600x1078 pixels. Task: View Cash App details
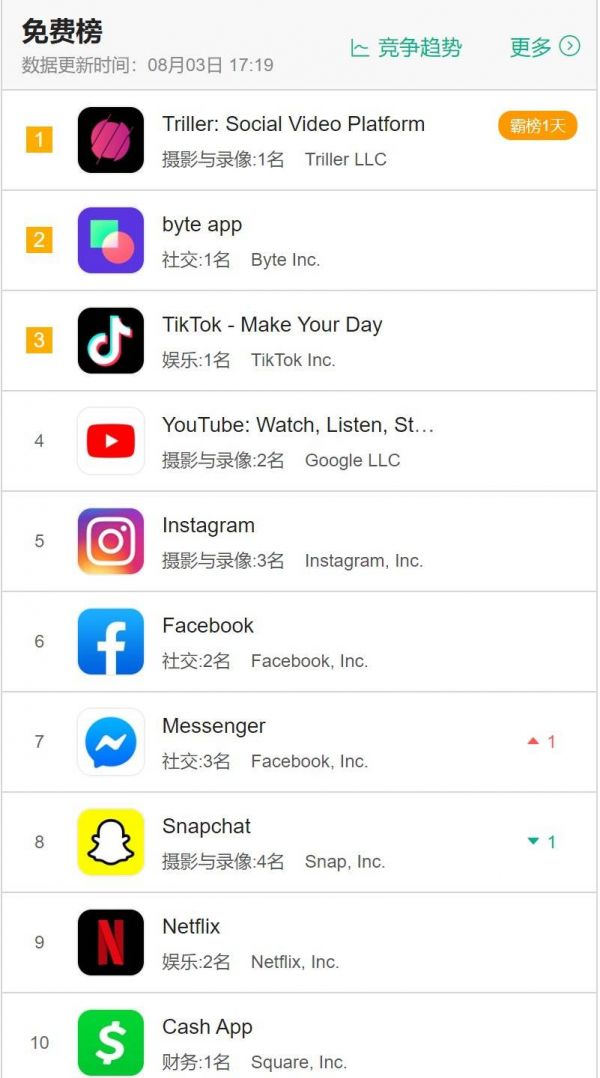click(207, 1027)
